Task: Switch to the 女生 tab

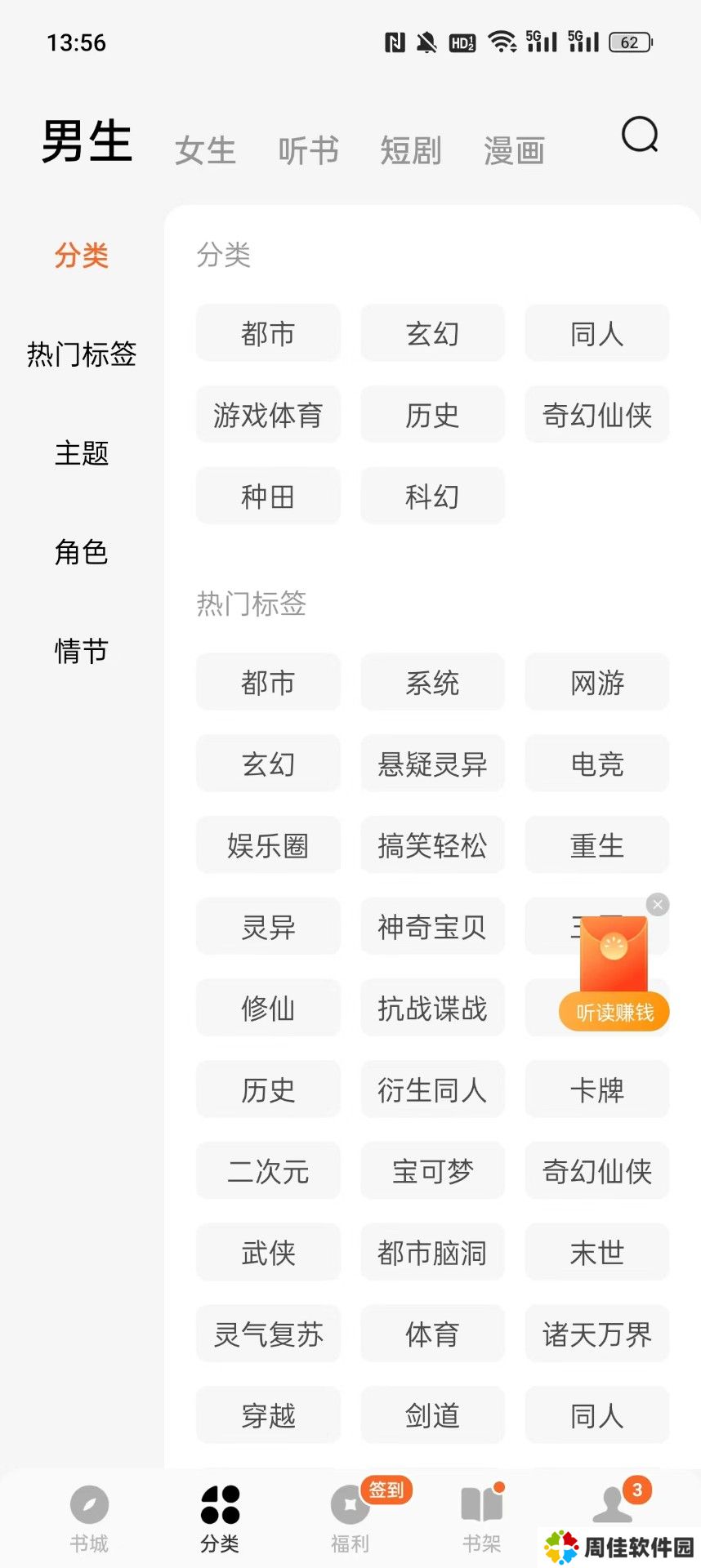Action: point(205,151)
